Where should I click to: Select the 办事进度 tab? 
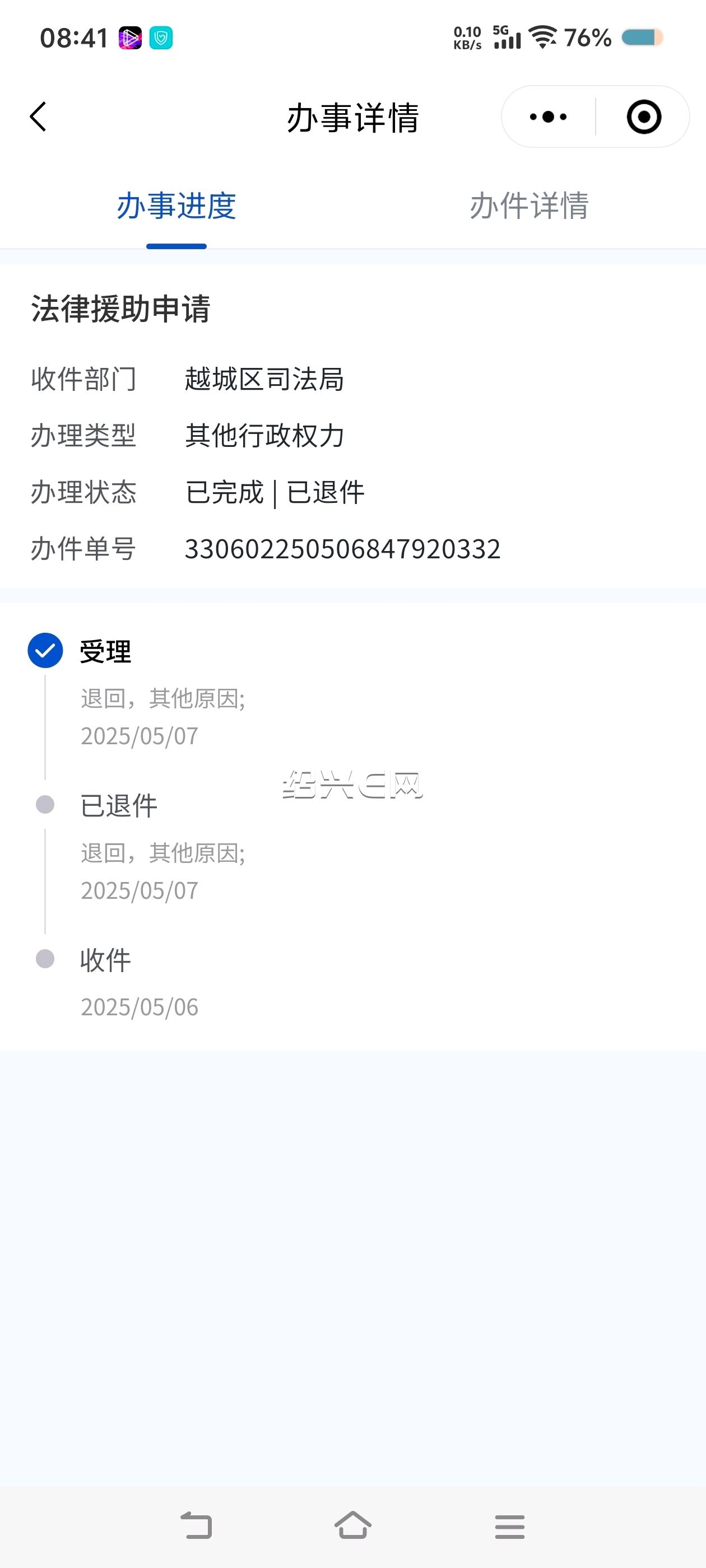click(x=176, y=206)
